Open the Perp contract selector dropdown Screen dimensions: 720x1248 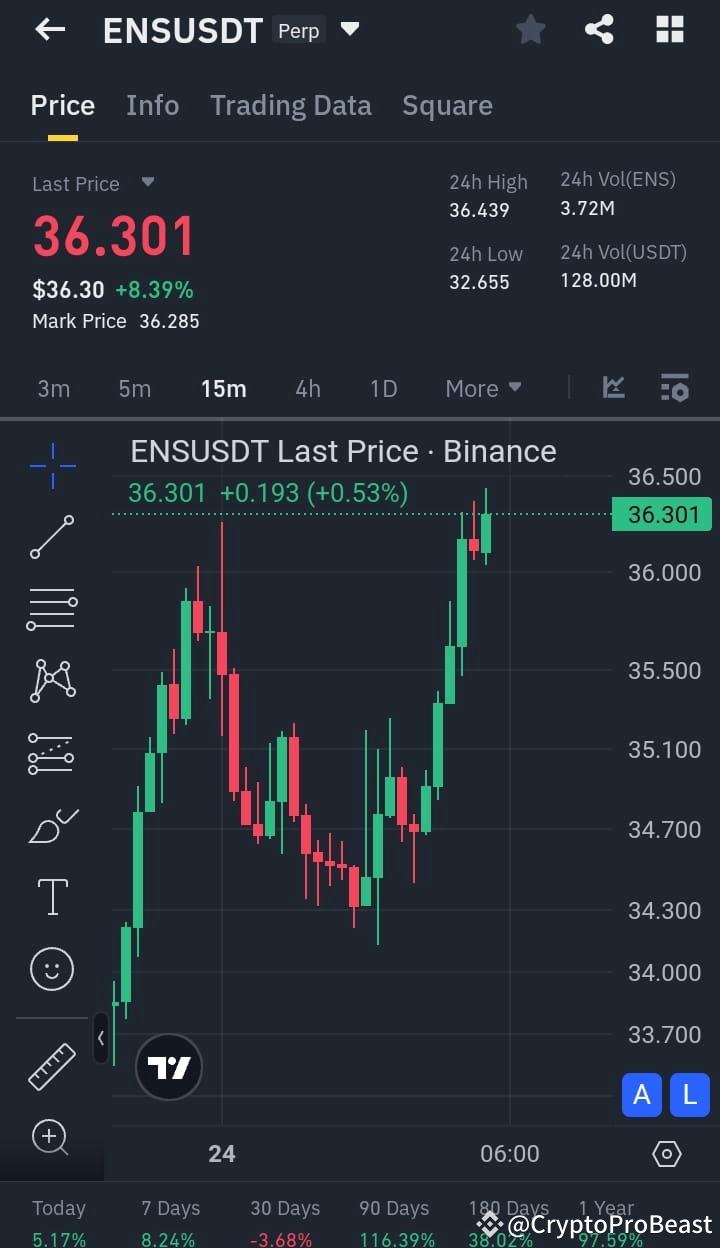click(350, 29)
